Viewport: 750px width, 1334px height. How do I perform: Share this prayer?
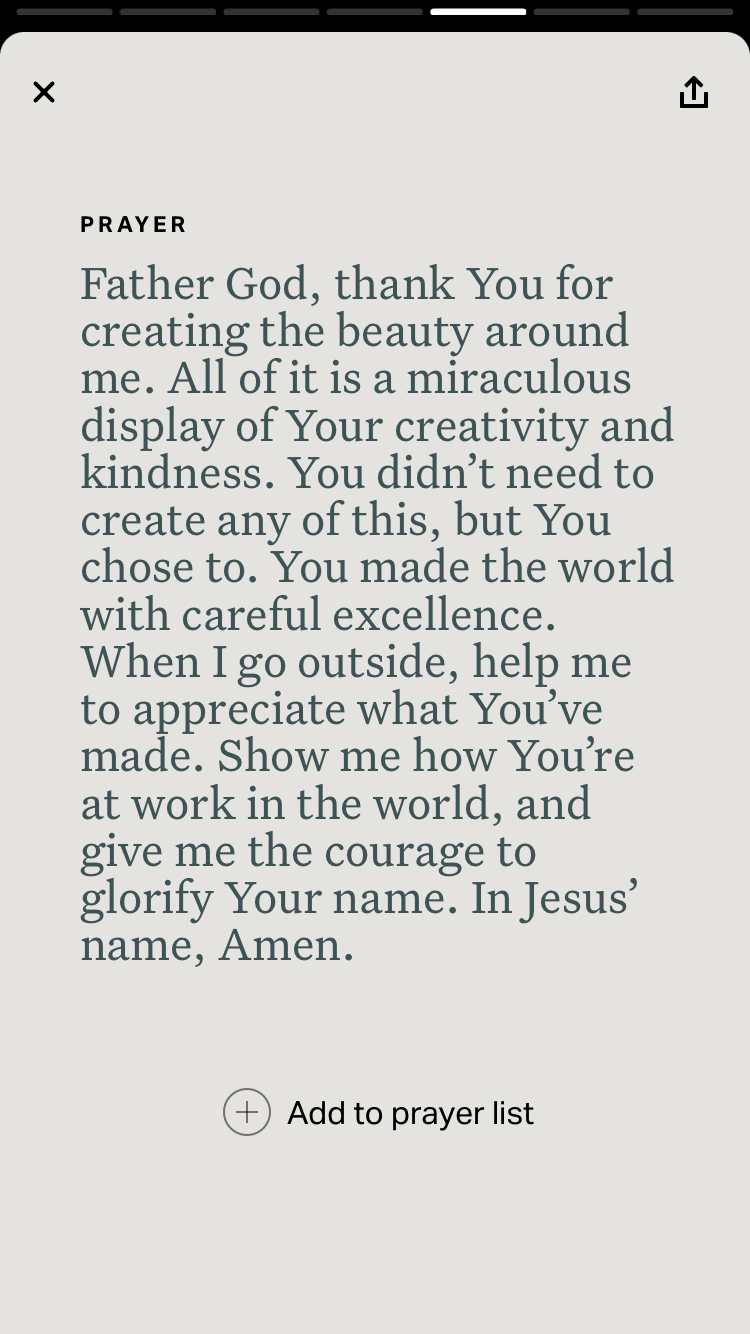click(x=694, y=92)
